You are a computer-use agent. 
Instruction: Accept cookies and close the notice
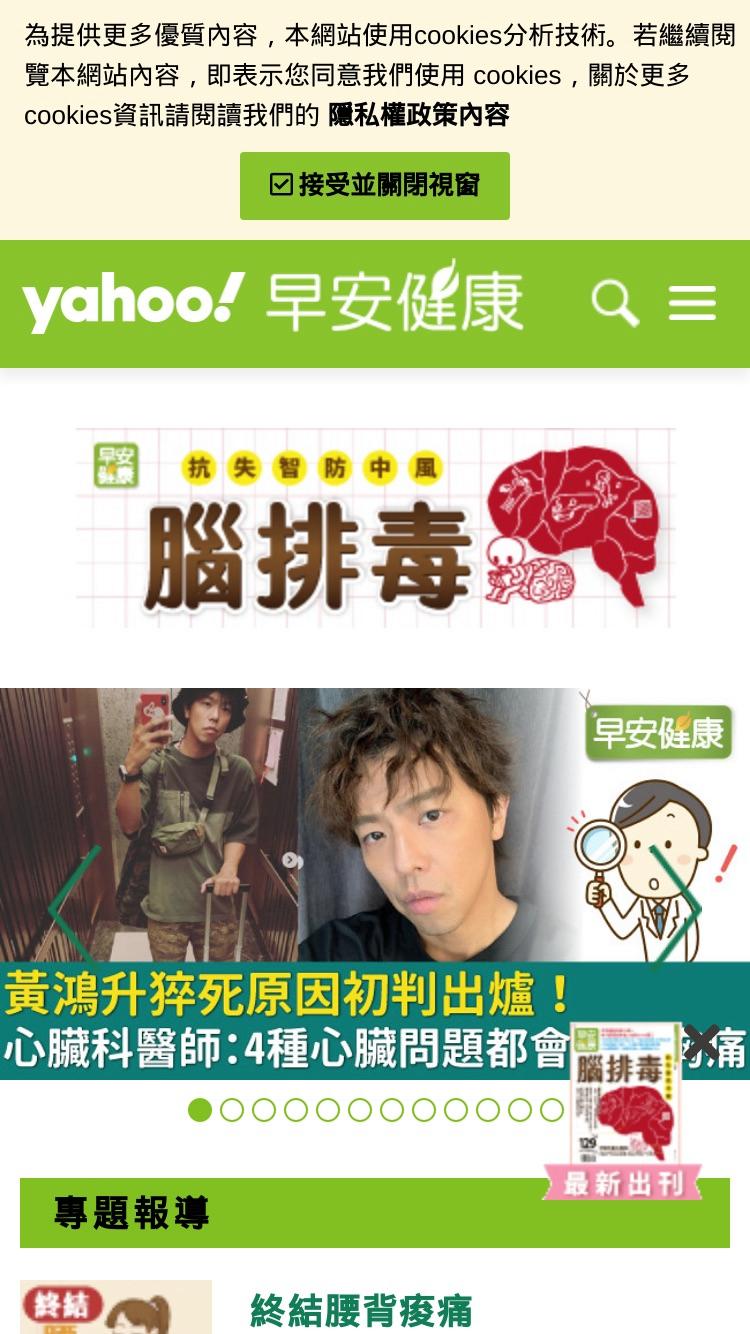(375, 186)
